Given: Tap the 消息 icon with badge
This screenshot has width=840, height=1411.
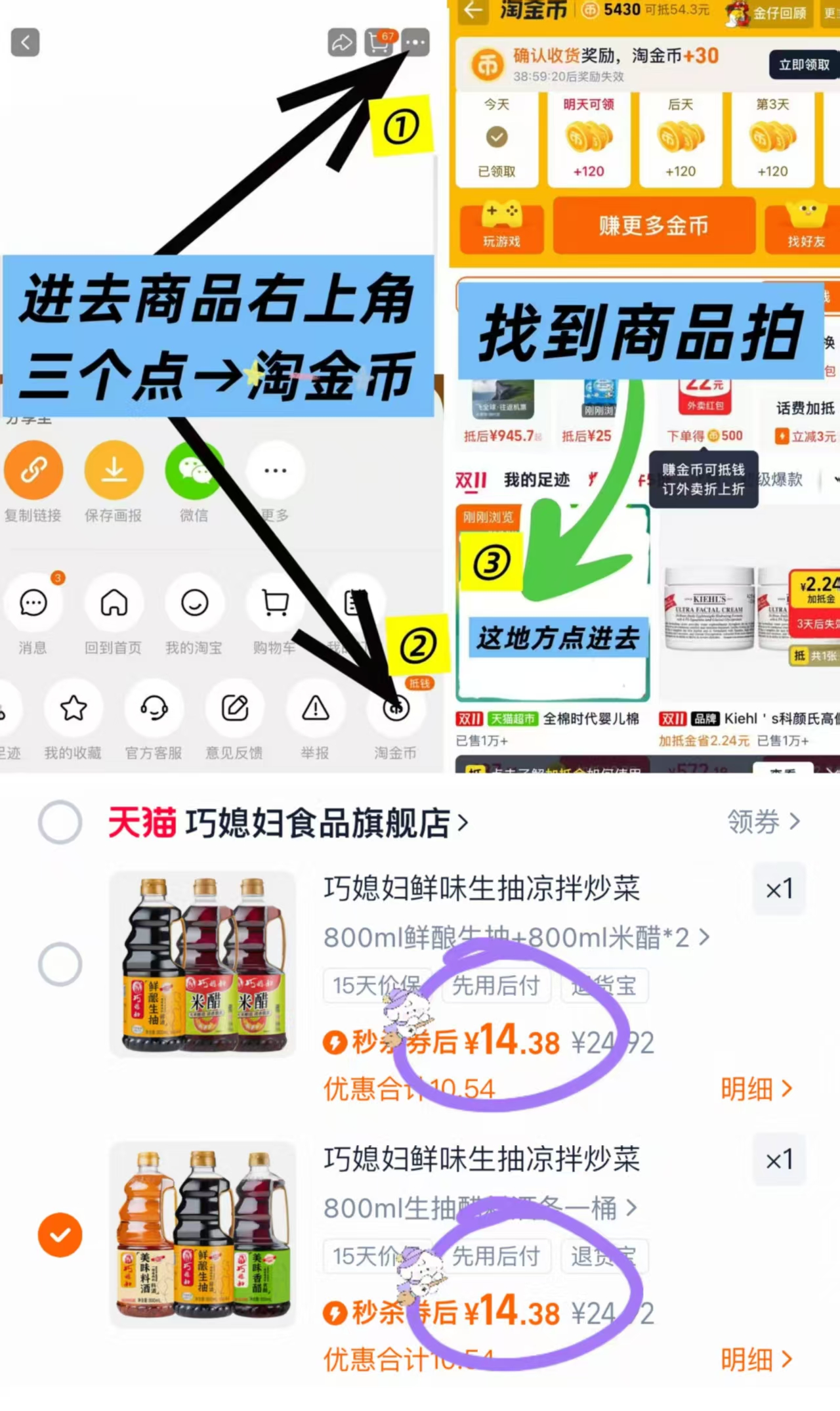Looking at the screenshot, I should pyautogui.click(x=34, y=602).
